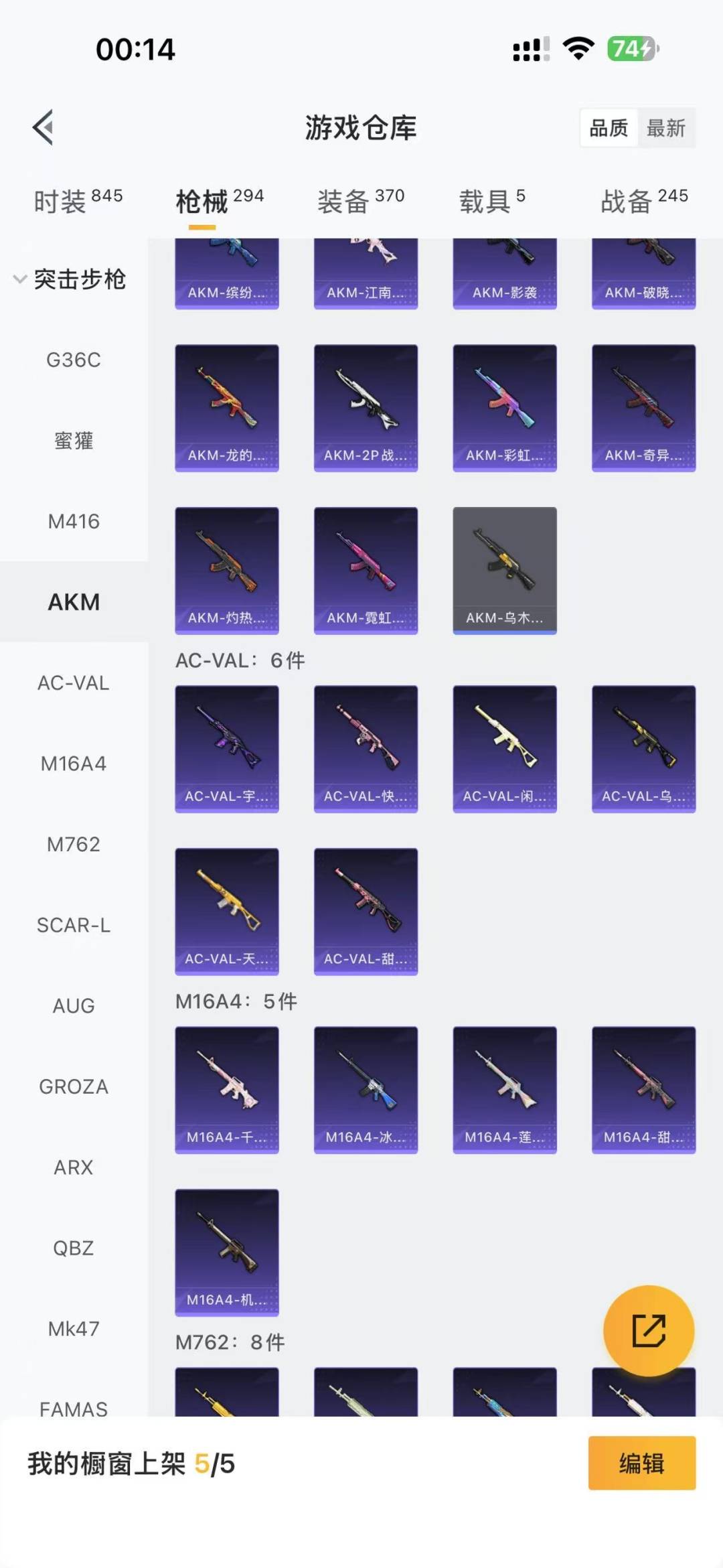Screen dimensions: 723x1568
Task: Select AKM in the sidebar
Action: coord(74,601)
